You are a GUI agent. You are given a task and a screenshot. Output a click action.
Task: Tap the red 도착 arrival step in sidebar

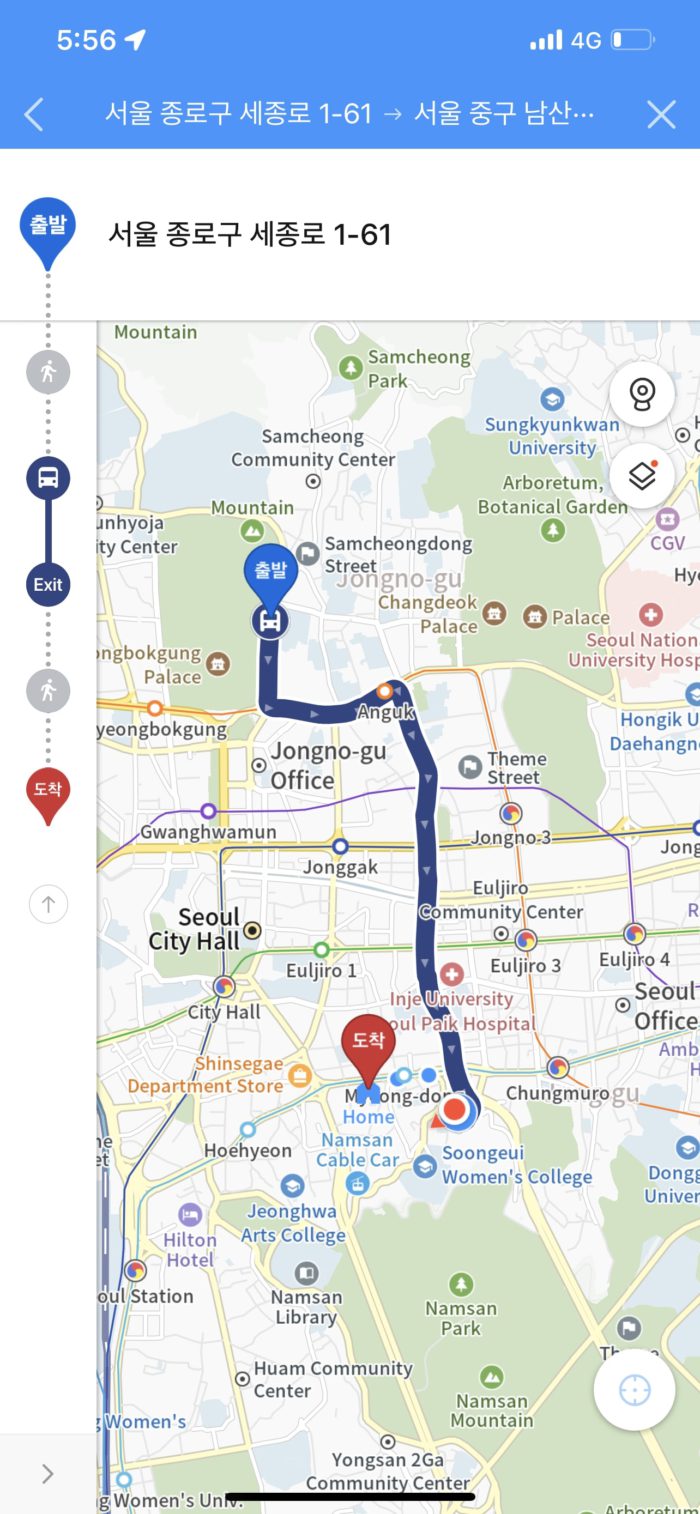tap(48, 793)
